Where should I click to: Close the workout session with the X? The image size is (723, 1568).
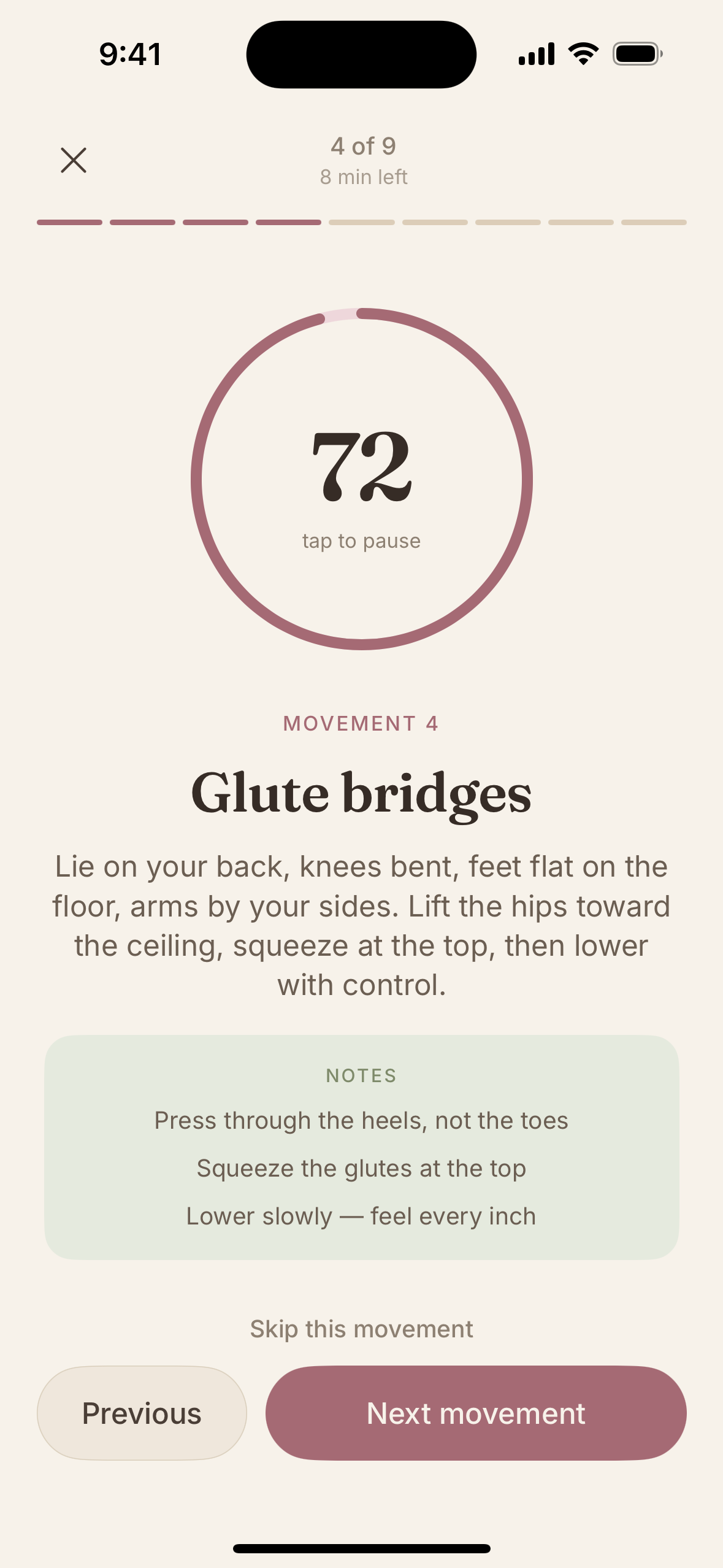[x=73, y=160]
